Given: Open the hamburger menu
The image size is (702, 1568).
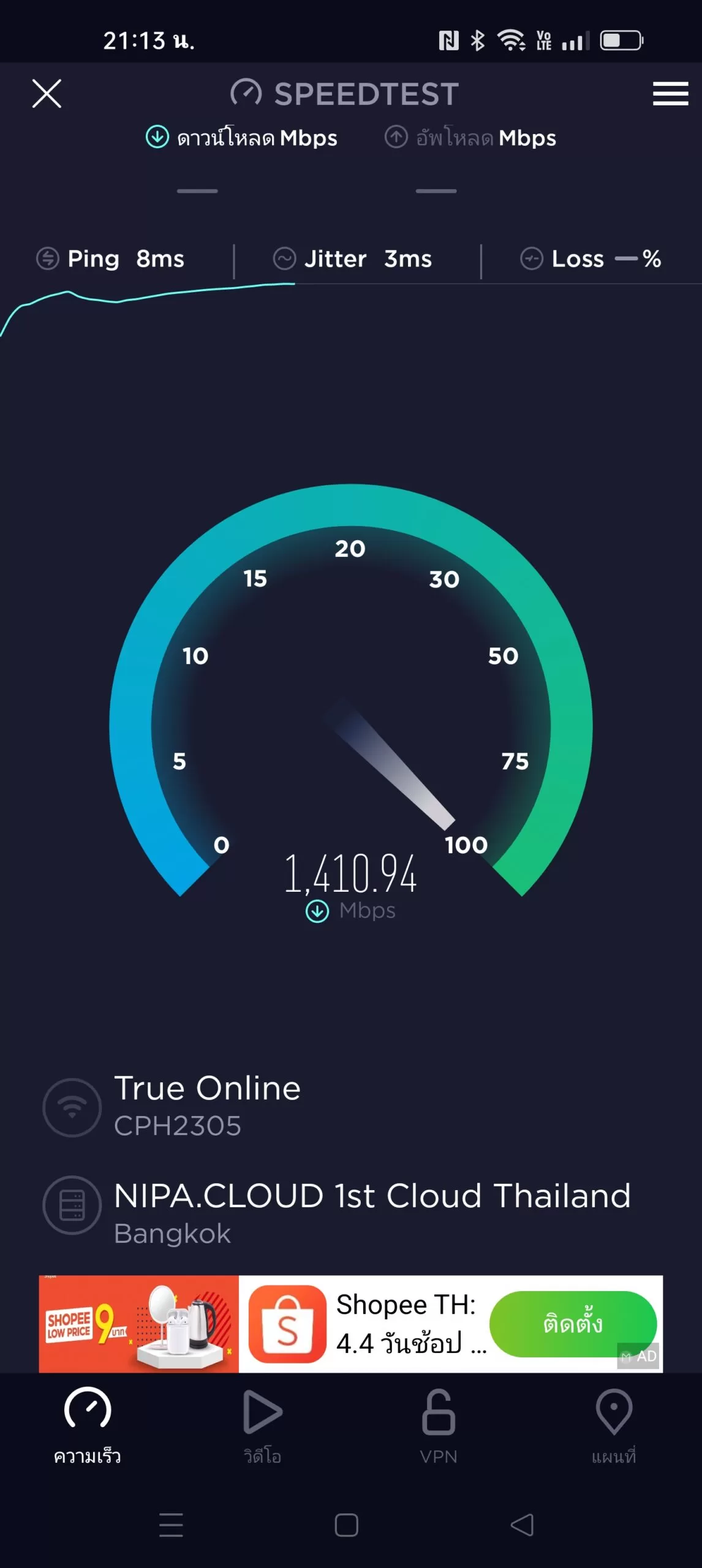Looking at the screenshot, I should pos(670,94).
